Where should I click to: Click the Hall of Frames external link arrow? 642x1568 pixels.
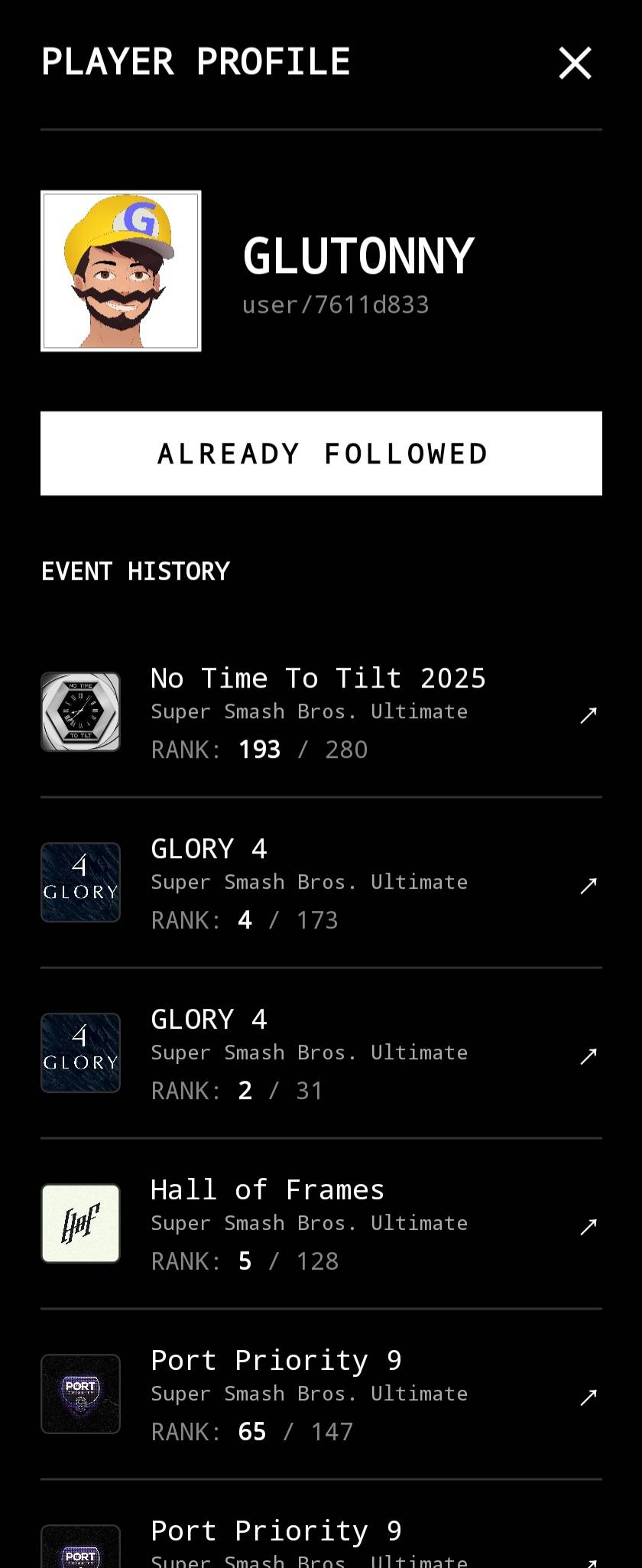(x=588, y=1227)
